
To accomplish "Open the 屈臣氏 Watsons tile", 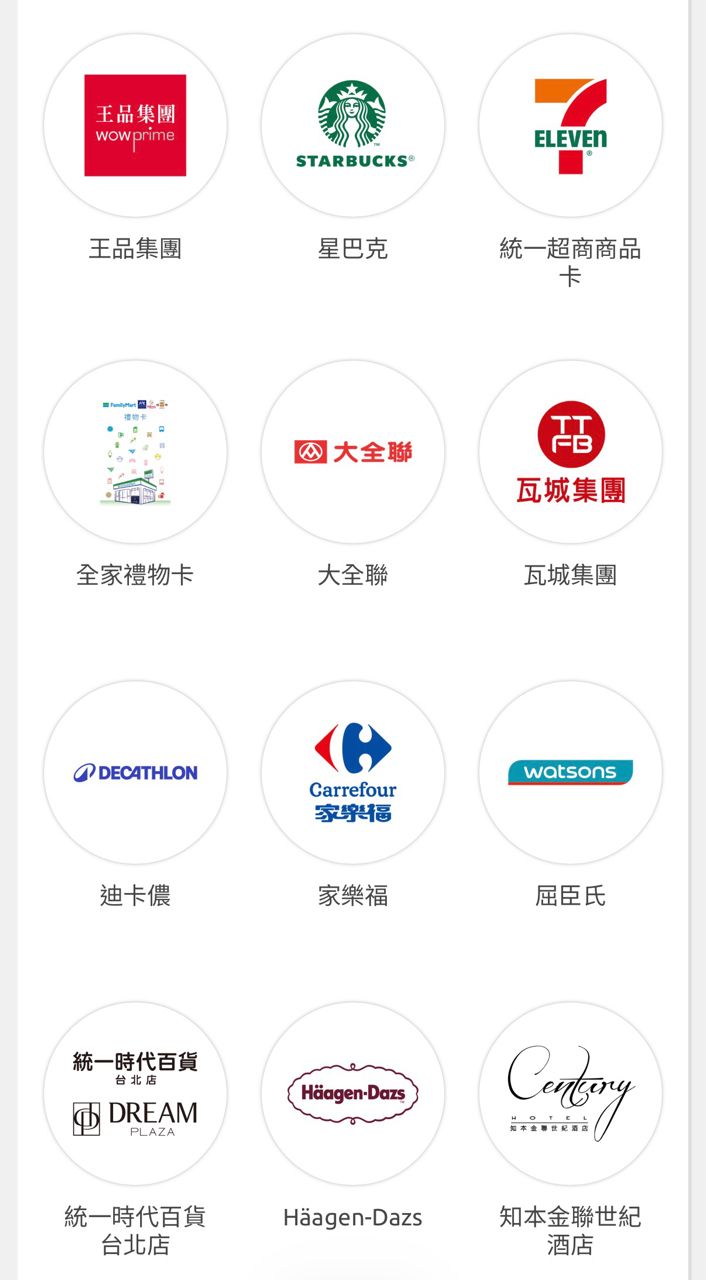I will coord(570,772).
